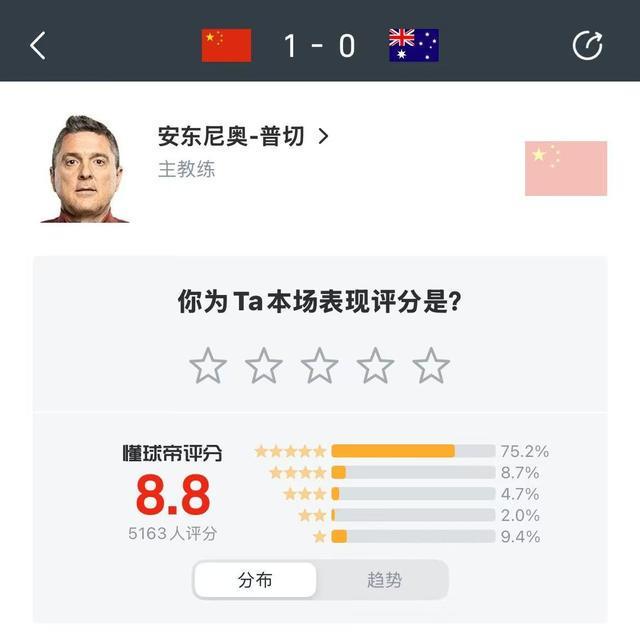Select the 分布 tab
The height and width of the screenshot is (643, 640).
[x=255, y=580]
